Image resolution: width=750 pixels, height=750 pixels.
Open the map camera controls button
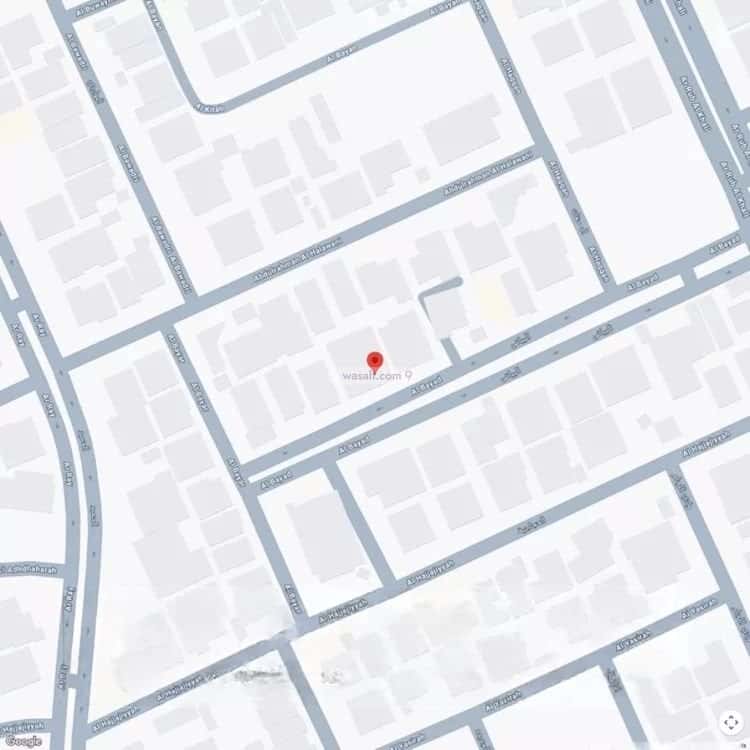(x=731, y=721)
